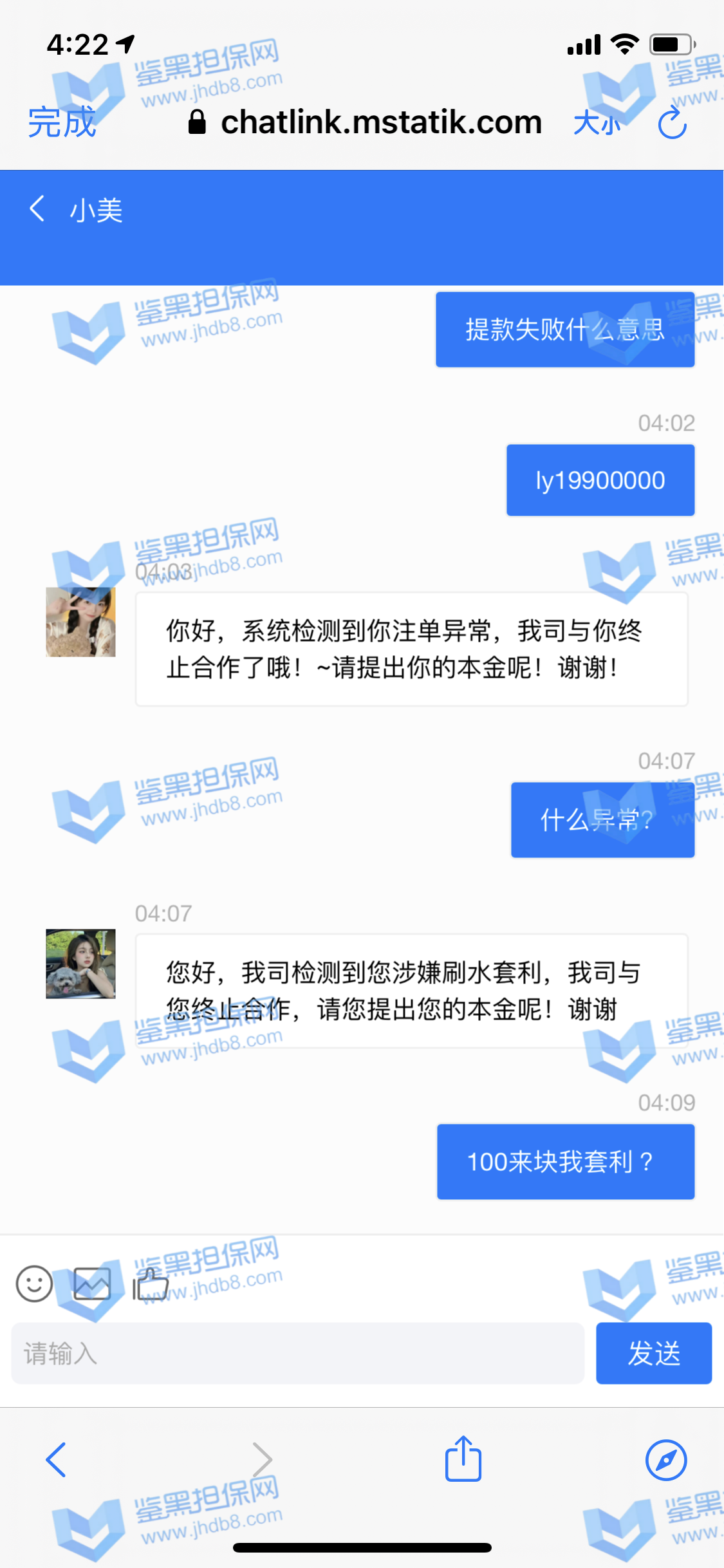Share this page via the share icon
The height and width of the screenshot is (1568, 724).
463,1459
